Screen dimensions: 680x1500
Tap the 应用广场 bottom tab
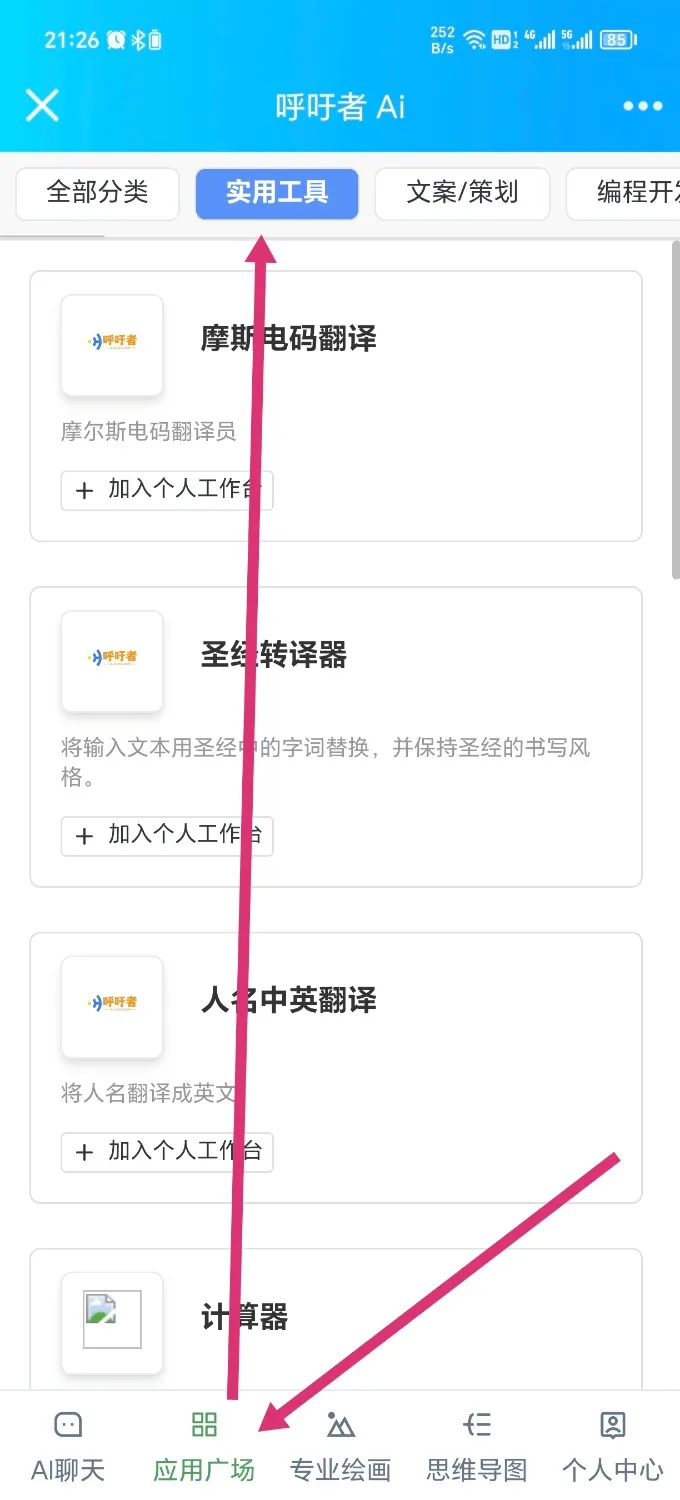click(204, 1446)
